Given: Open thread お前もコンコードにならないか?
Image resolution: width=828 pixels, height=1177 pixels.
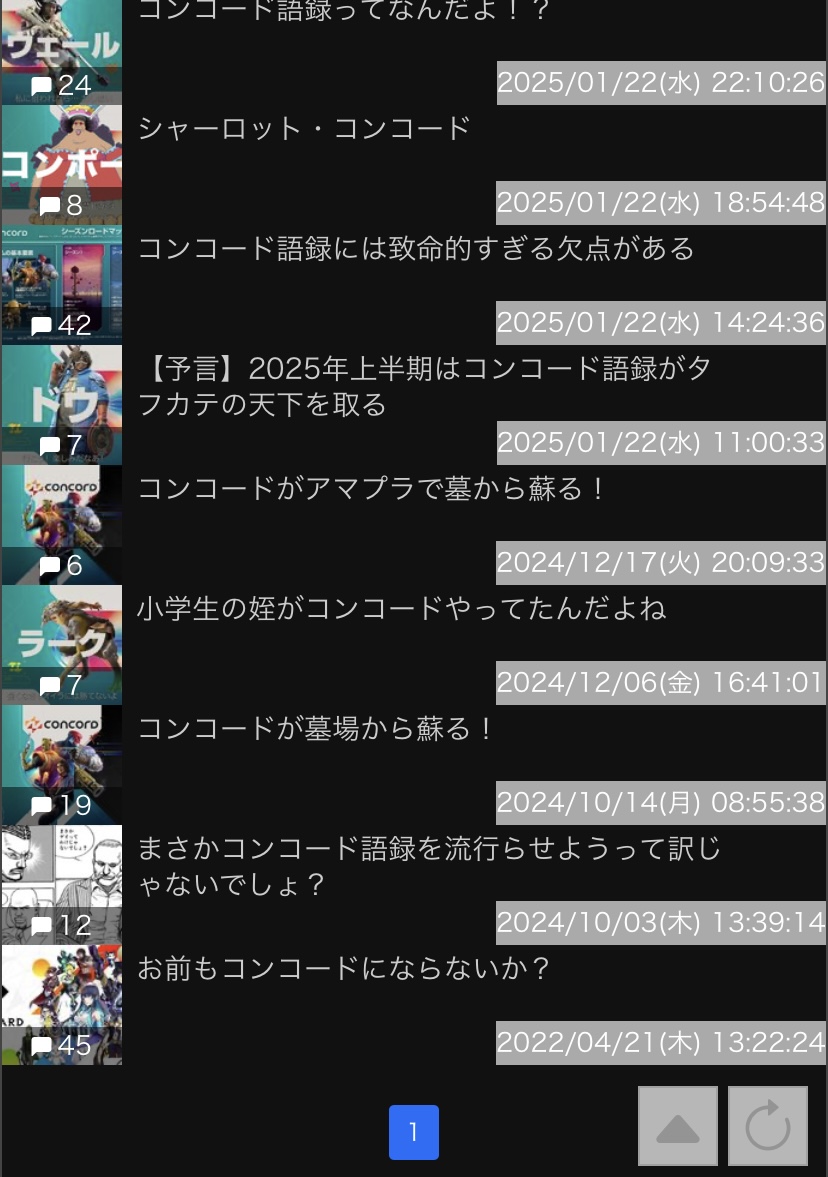Looking at the screenshot, I should (x=344, y=968).
